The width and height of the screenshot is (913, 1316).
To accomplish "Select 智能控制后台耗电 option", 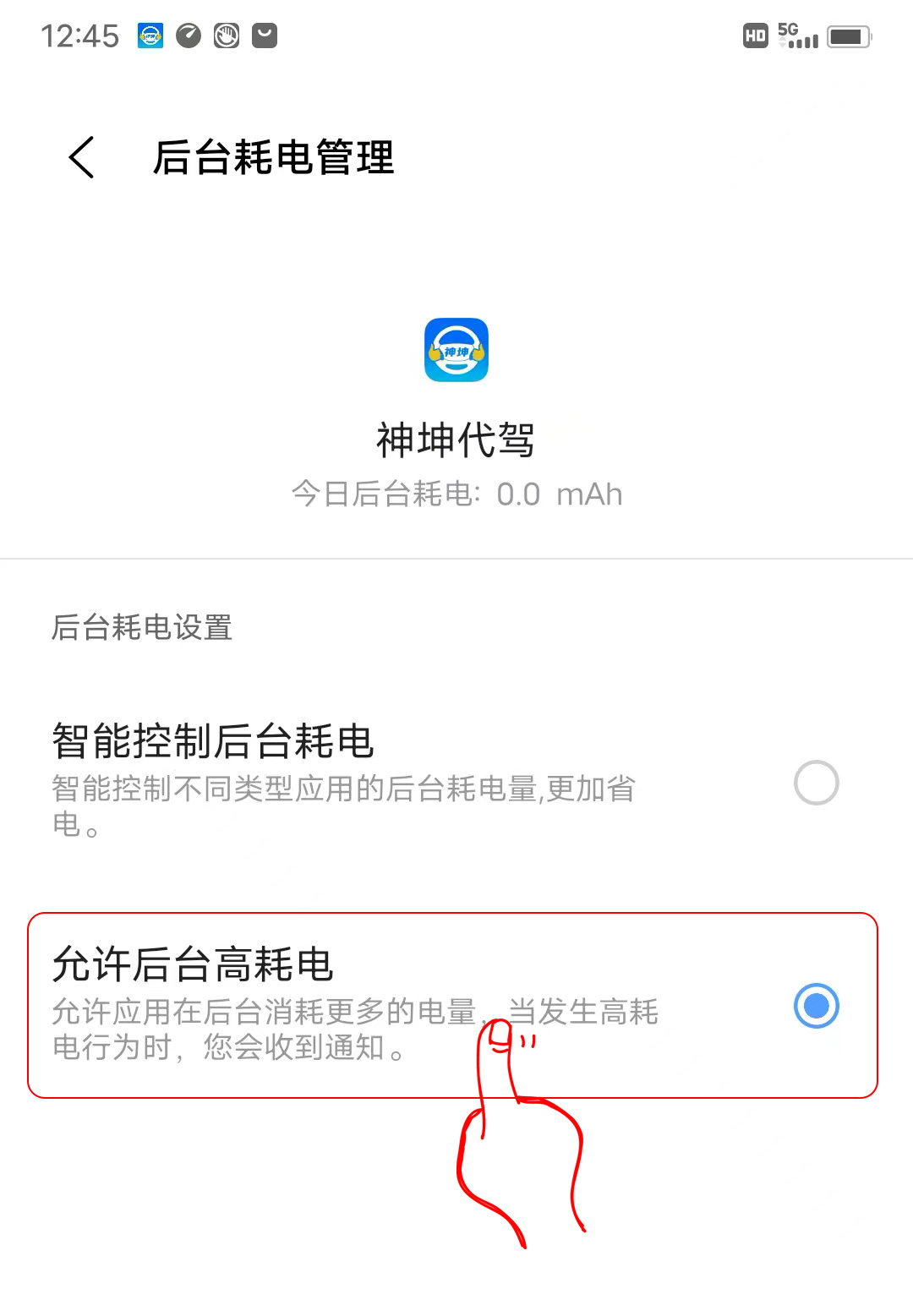I will point(816,783).
